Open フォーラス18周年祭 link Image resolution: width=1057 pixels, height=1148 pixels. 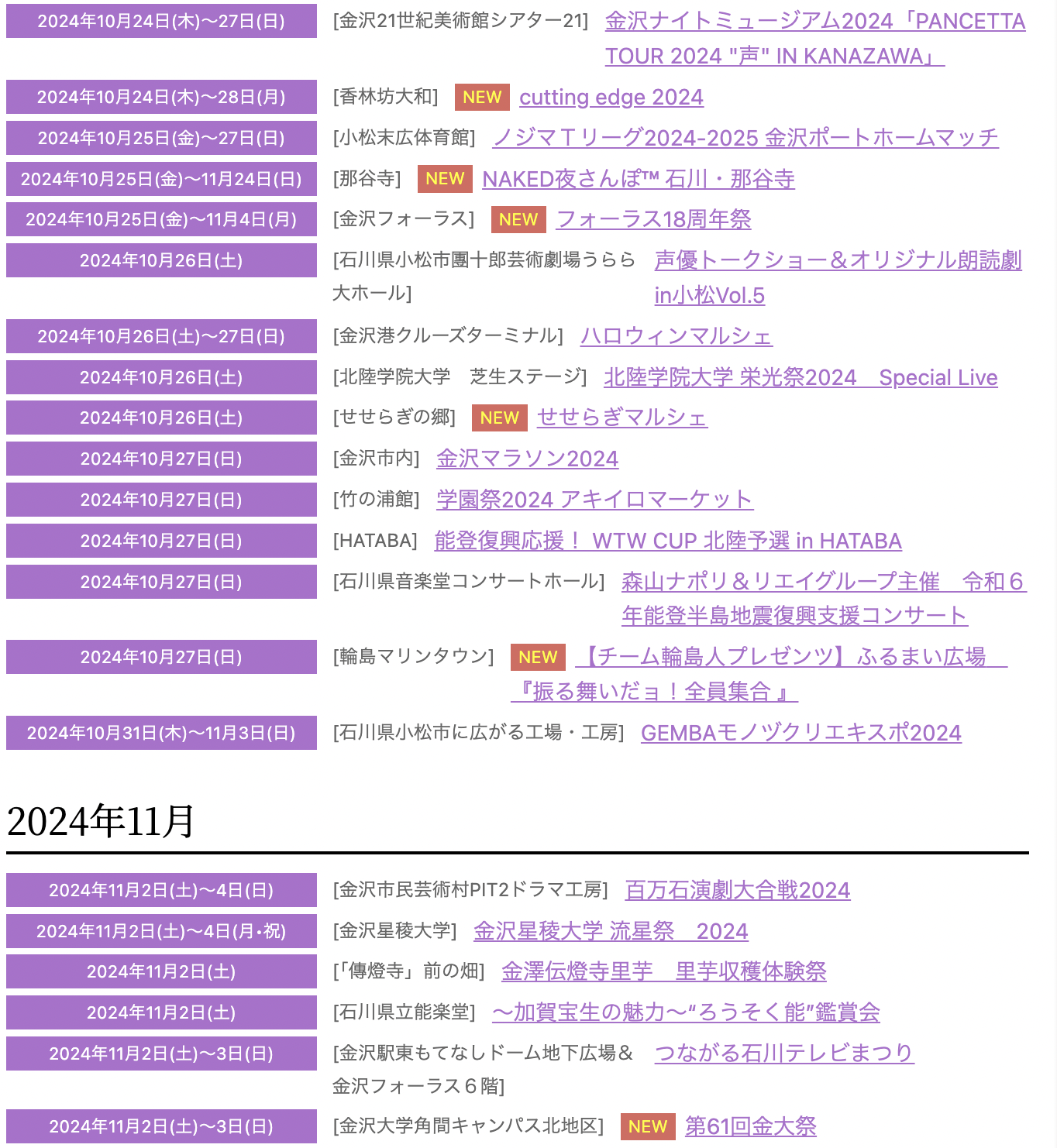653,219
